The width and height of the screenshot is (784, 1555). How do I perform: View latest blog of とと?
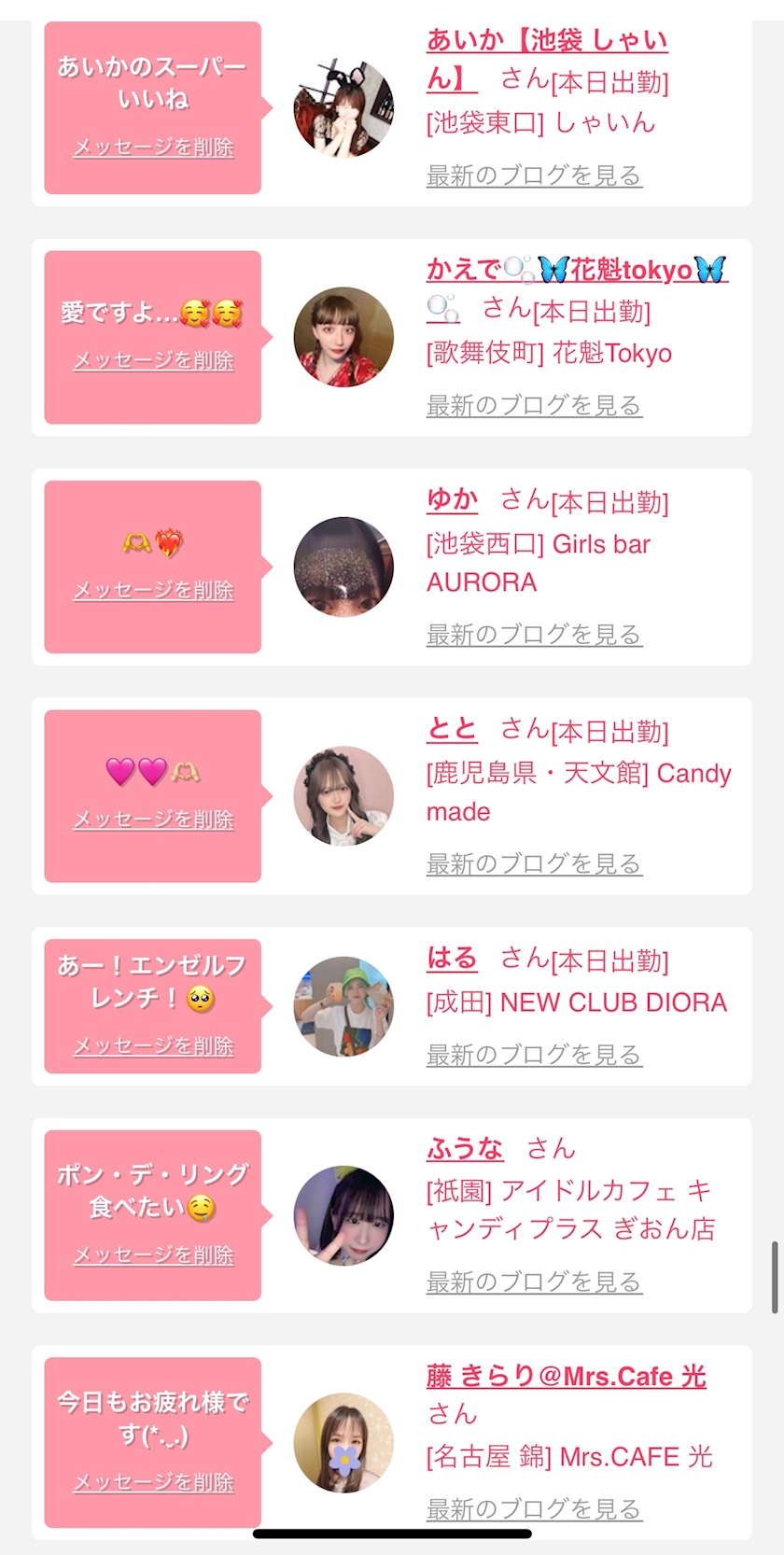click(x=533, y=863)
